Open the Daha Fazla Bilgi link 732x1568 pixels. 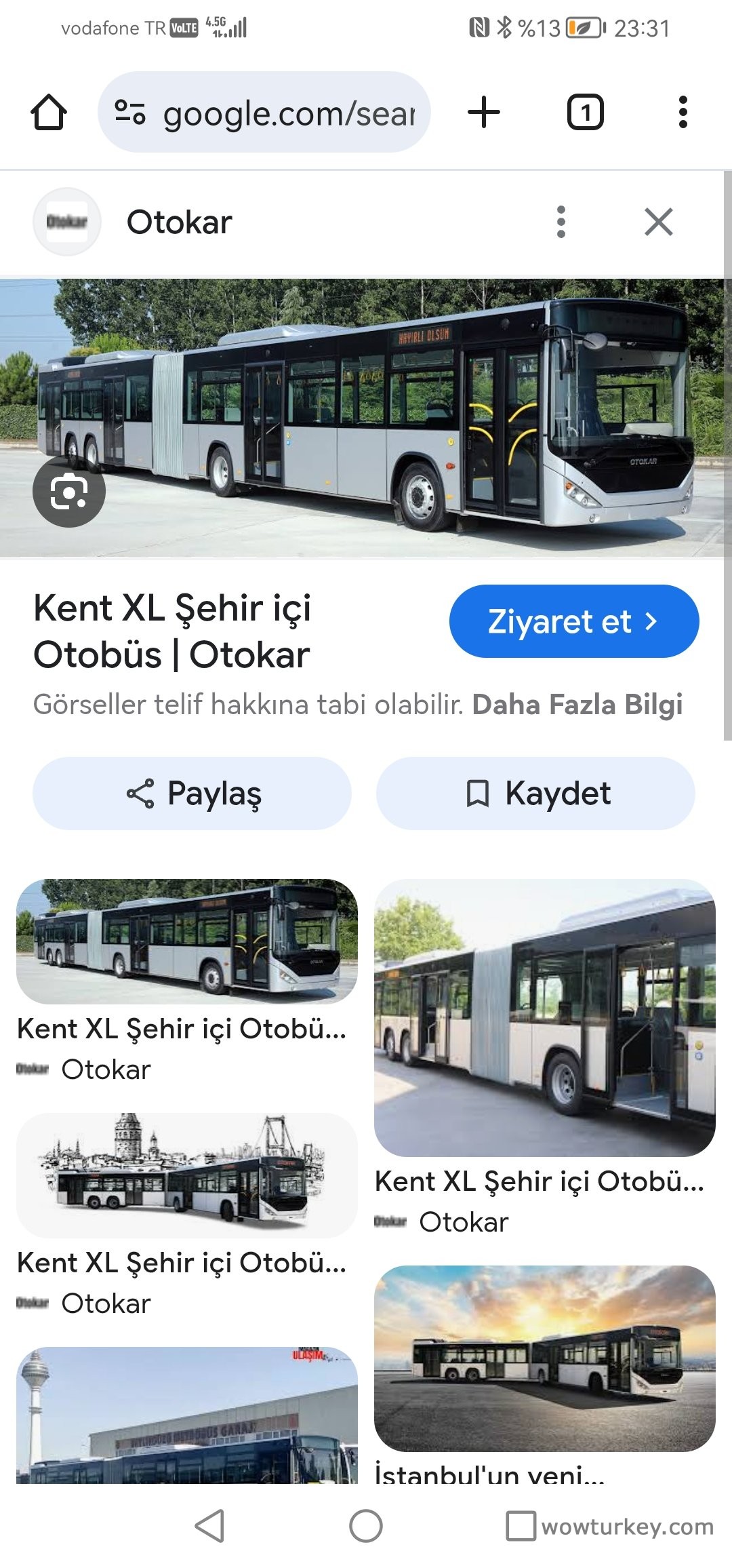[577, 705]
